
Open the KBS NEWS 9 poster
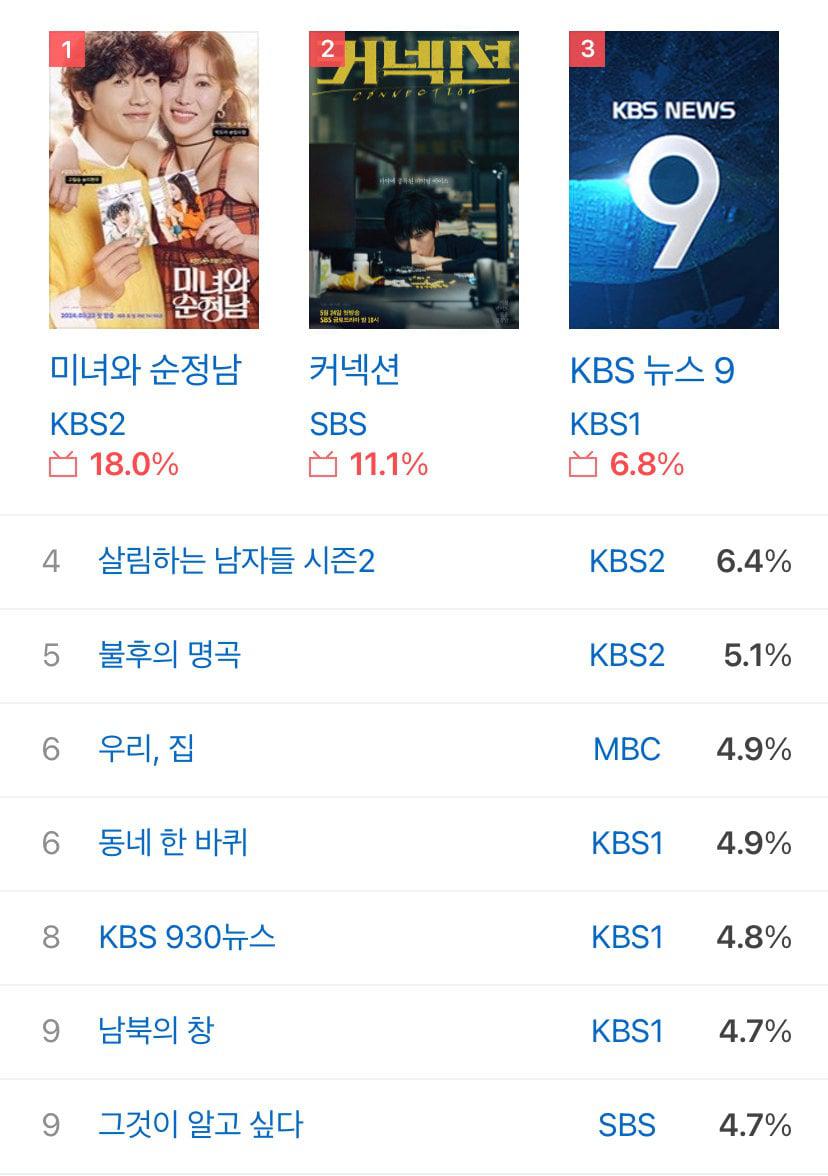673,180
